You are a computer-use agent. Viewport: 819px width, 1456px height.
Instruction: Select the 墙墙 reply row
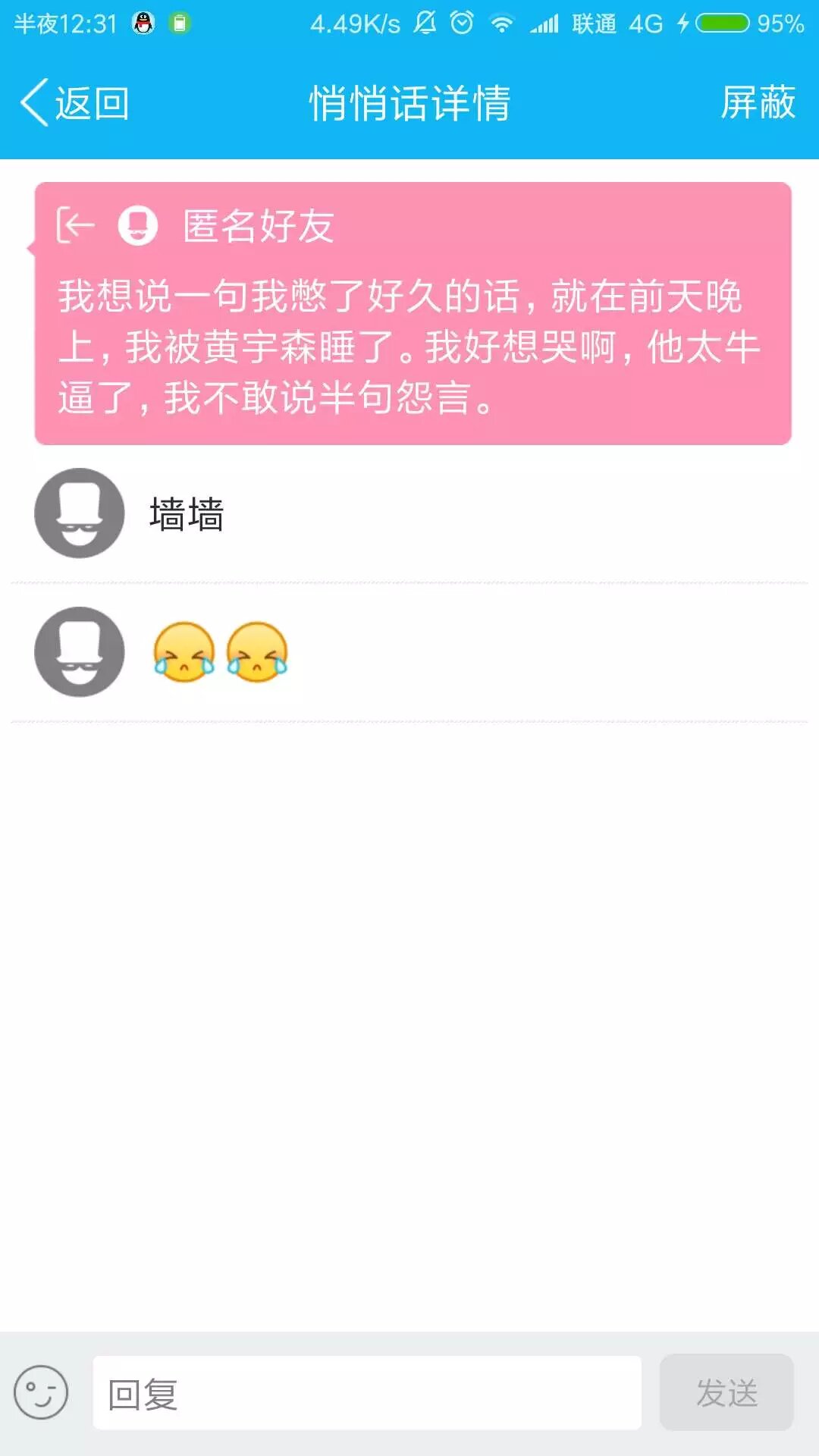point(409,514)
